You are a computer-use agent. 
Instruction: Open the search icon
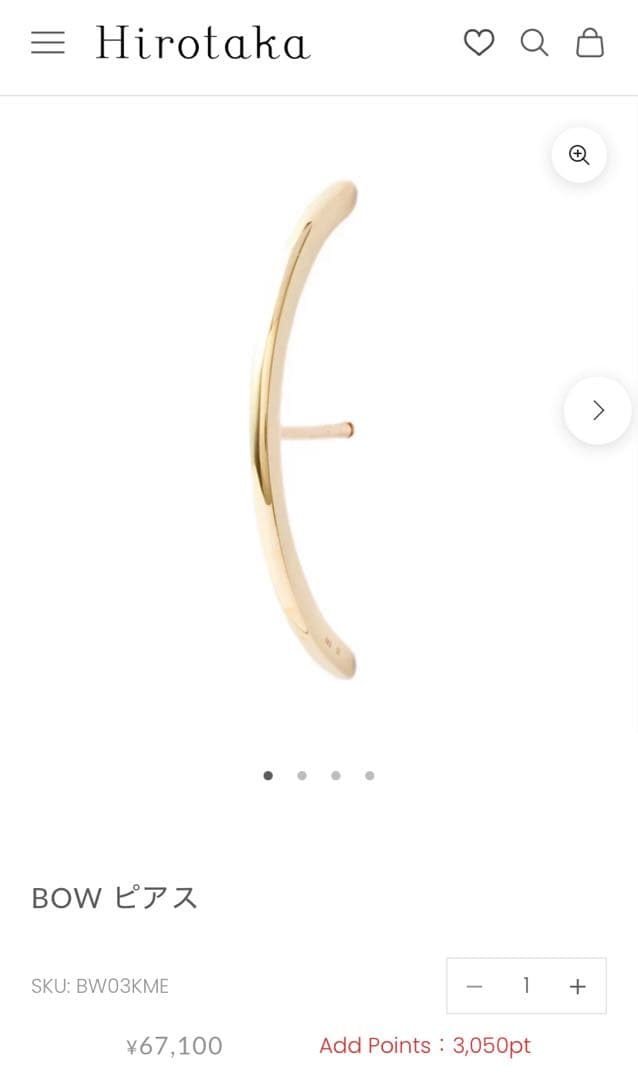[534, 42]
